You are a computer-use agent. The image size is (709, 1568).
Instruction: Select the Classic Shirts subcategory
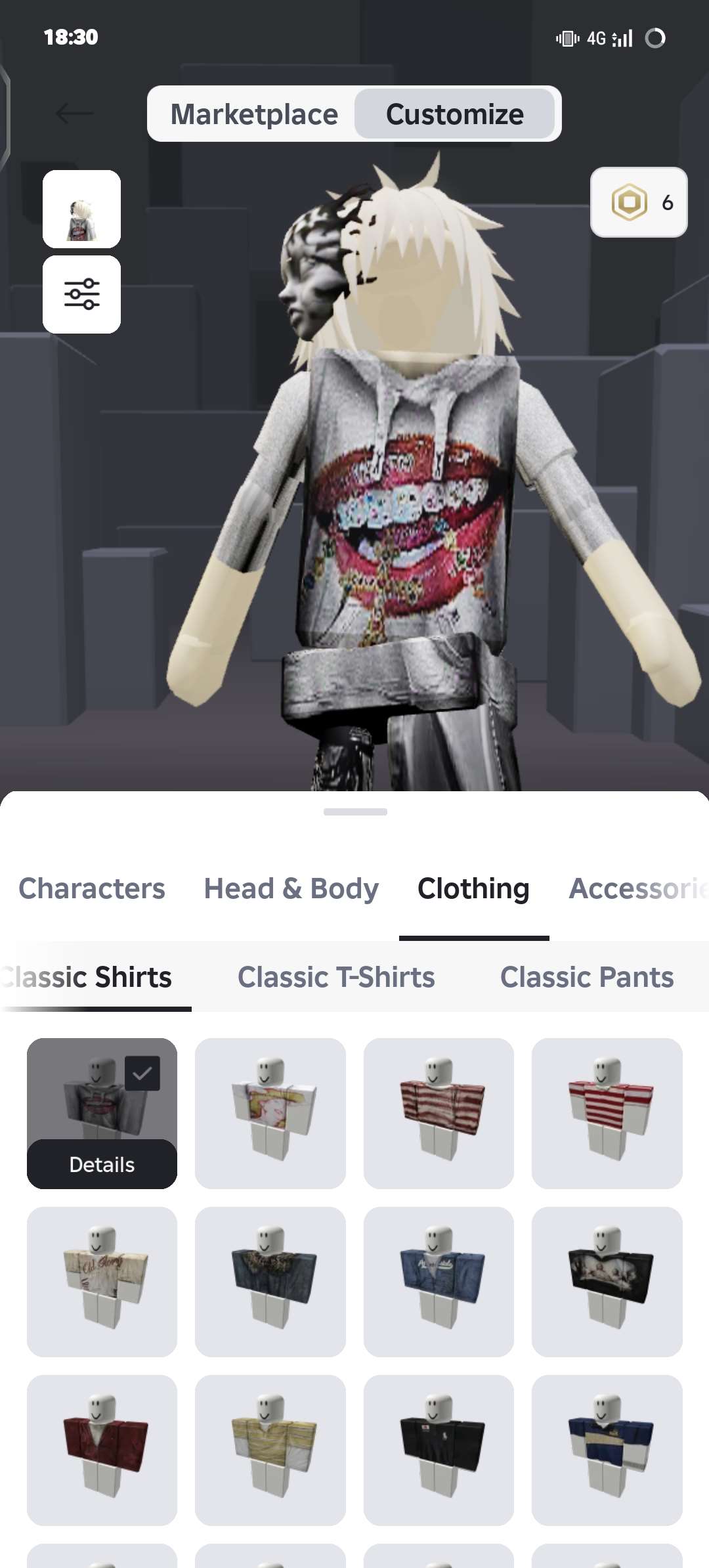point(89,977)
